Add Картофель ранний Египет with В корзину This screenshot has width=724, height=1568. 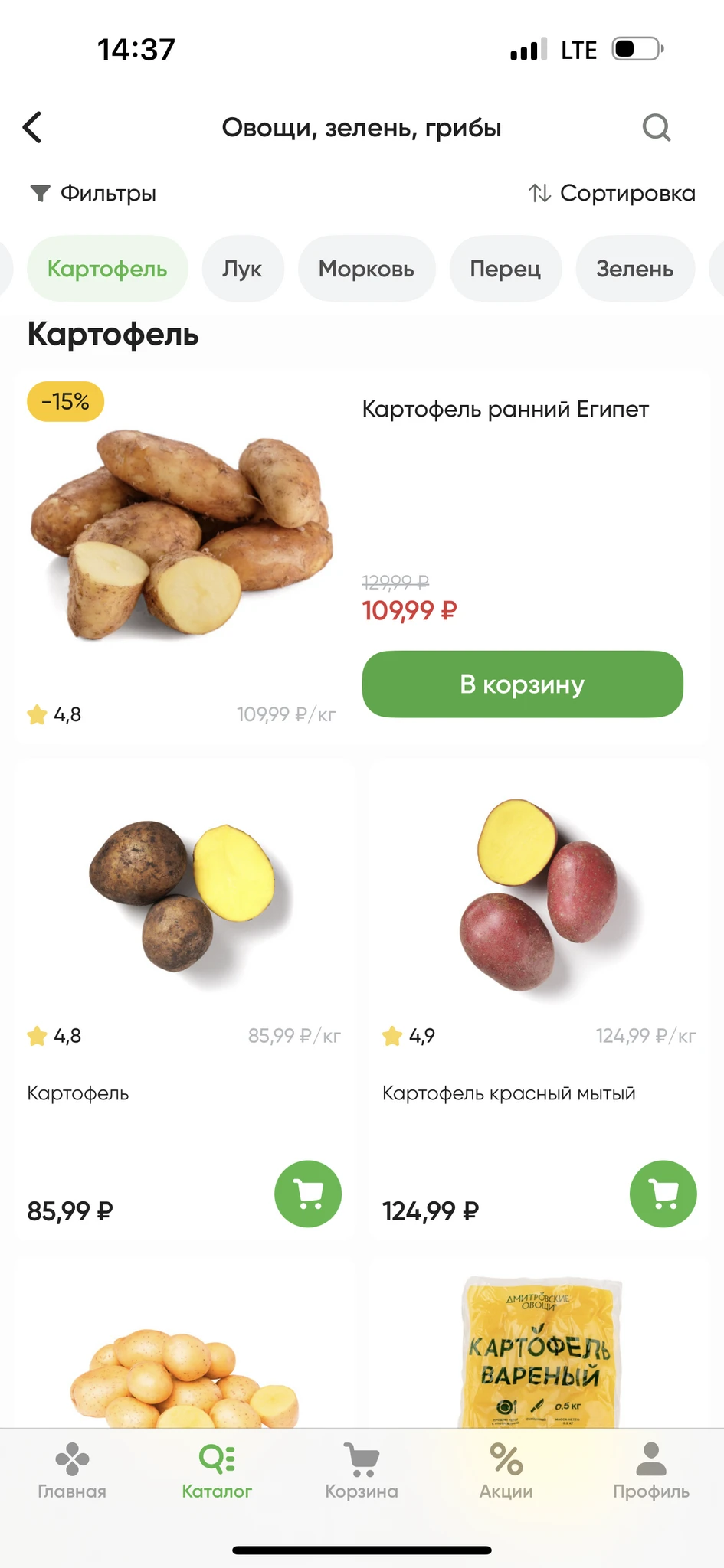(522, 684)
